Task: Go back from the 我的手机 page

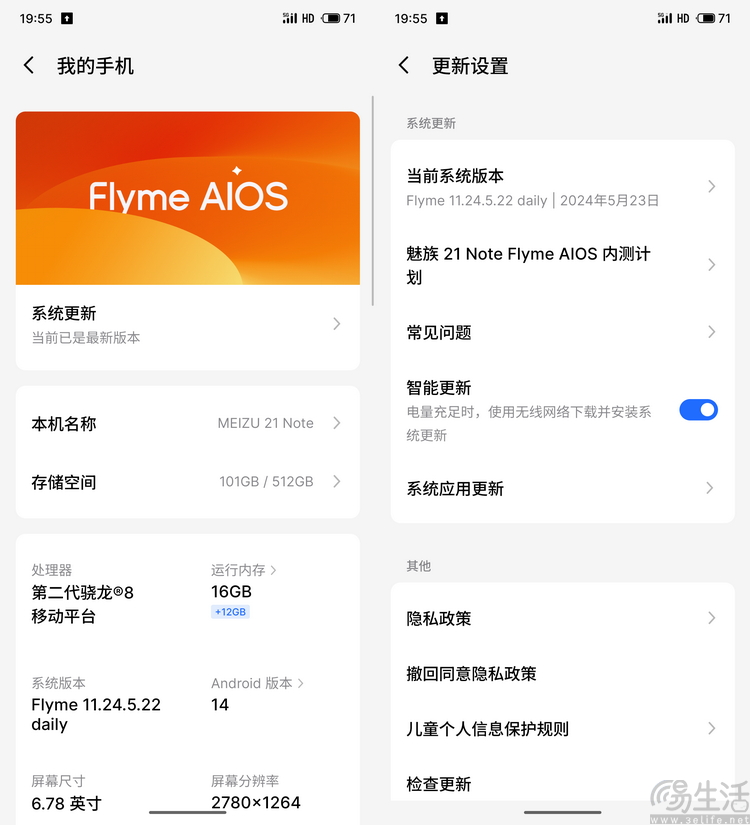Action: (29, 65)
